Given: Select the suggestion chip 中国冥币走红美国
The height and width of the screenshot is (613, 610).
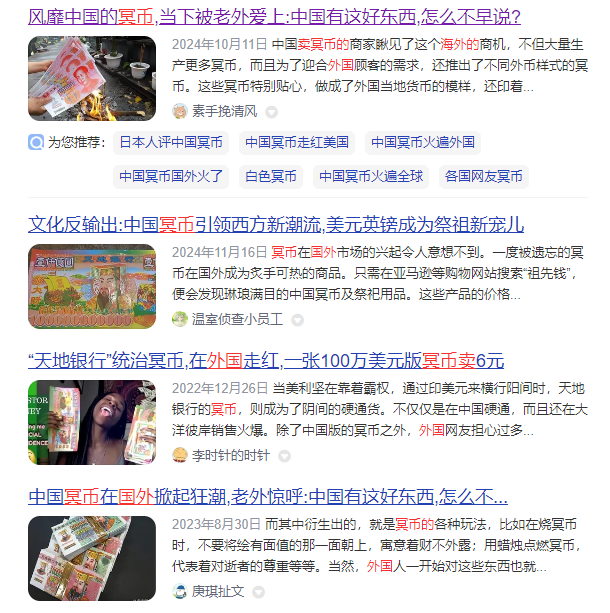Looking at the screenshot, I should point(297,142).
